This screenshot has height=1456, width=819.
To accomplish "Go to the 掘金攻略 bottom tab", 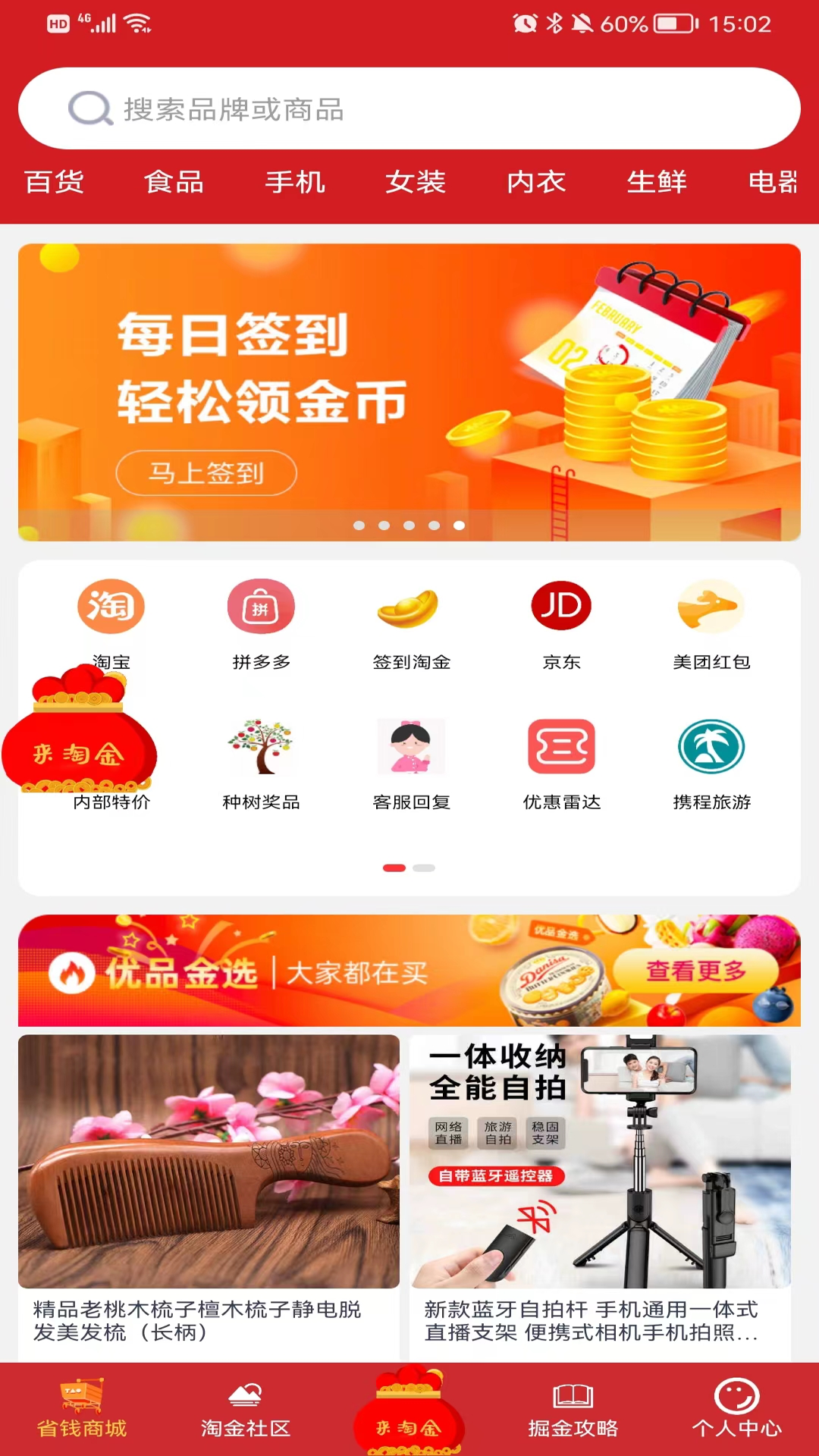I will coord(573,1410).
